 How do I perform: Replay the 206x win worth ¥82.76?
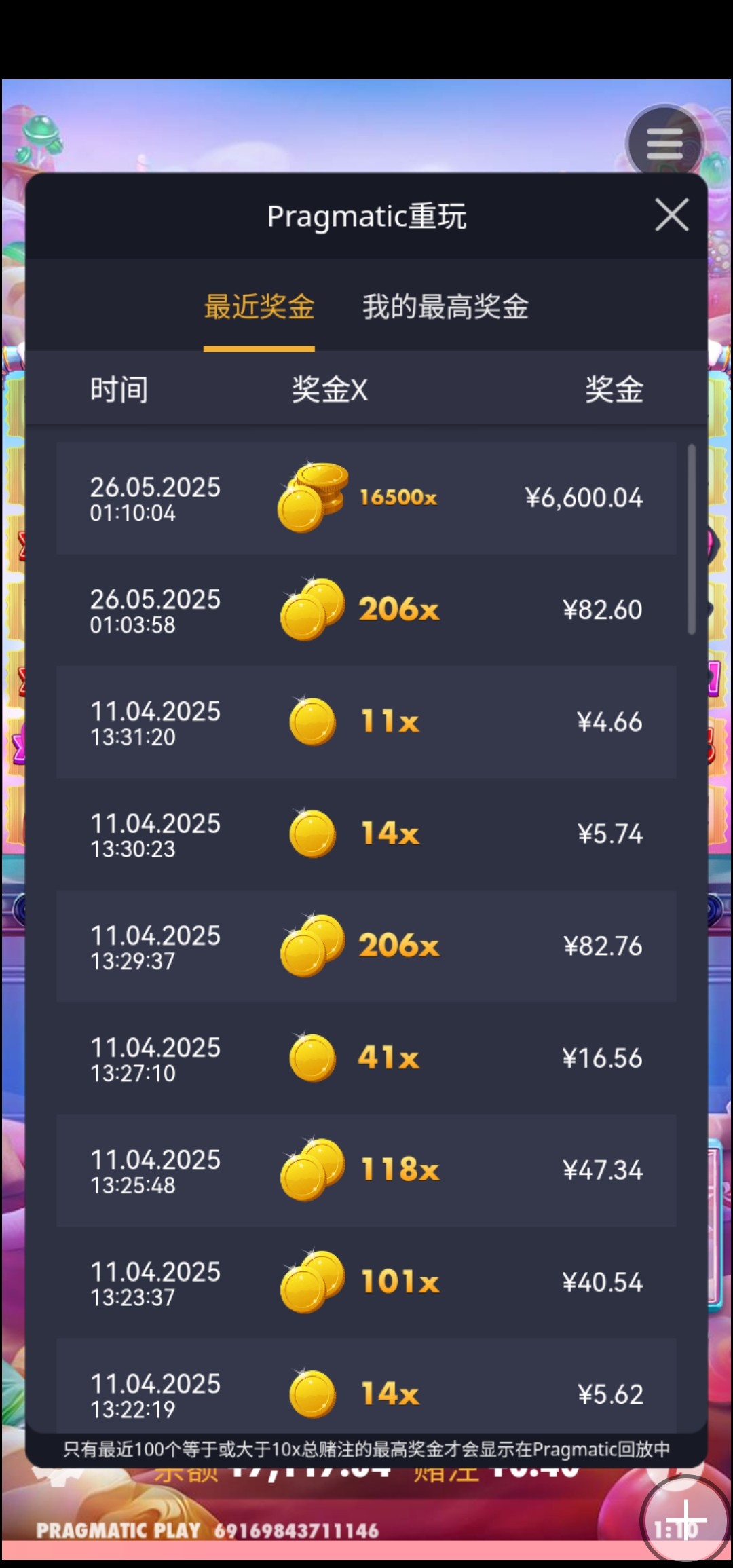pos(366,946)
